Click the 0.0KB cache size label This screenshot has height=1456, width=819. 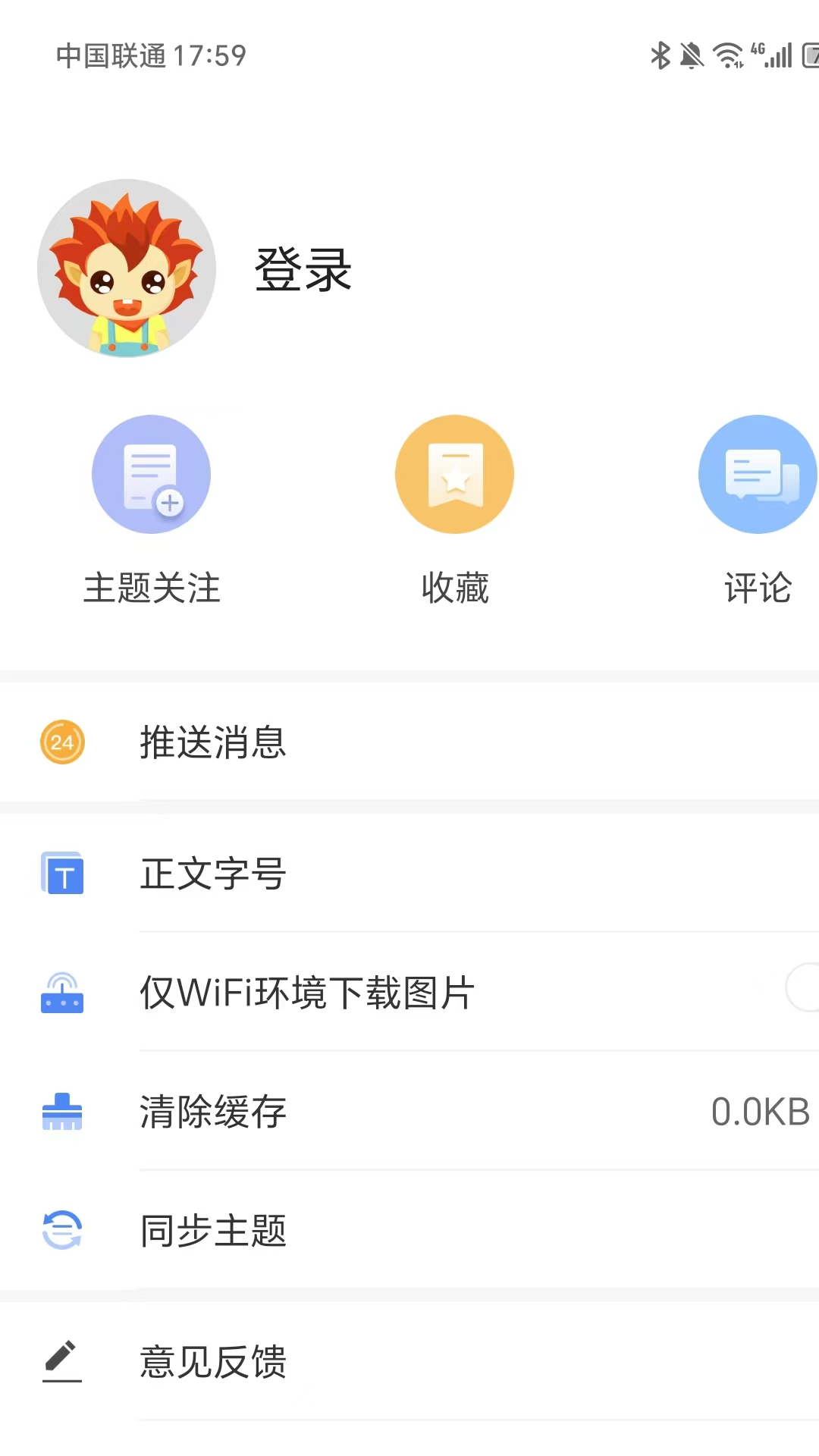[x=761, y=1112]
